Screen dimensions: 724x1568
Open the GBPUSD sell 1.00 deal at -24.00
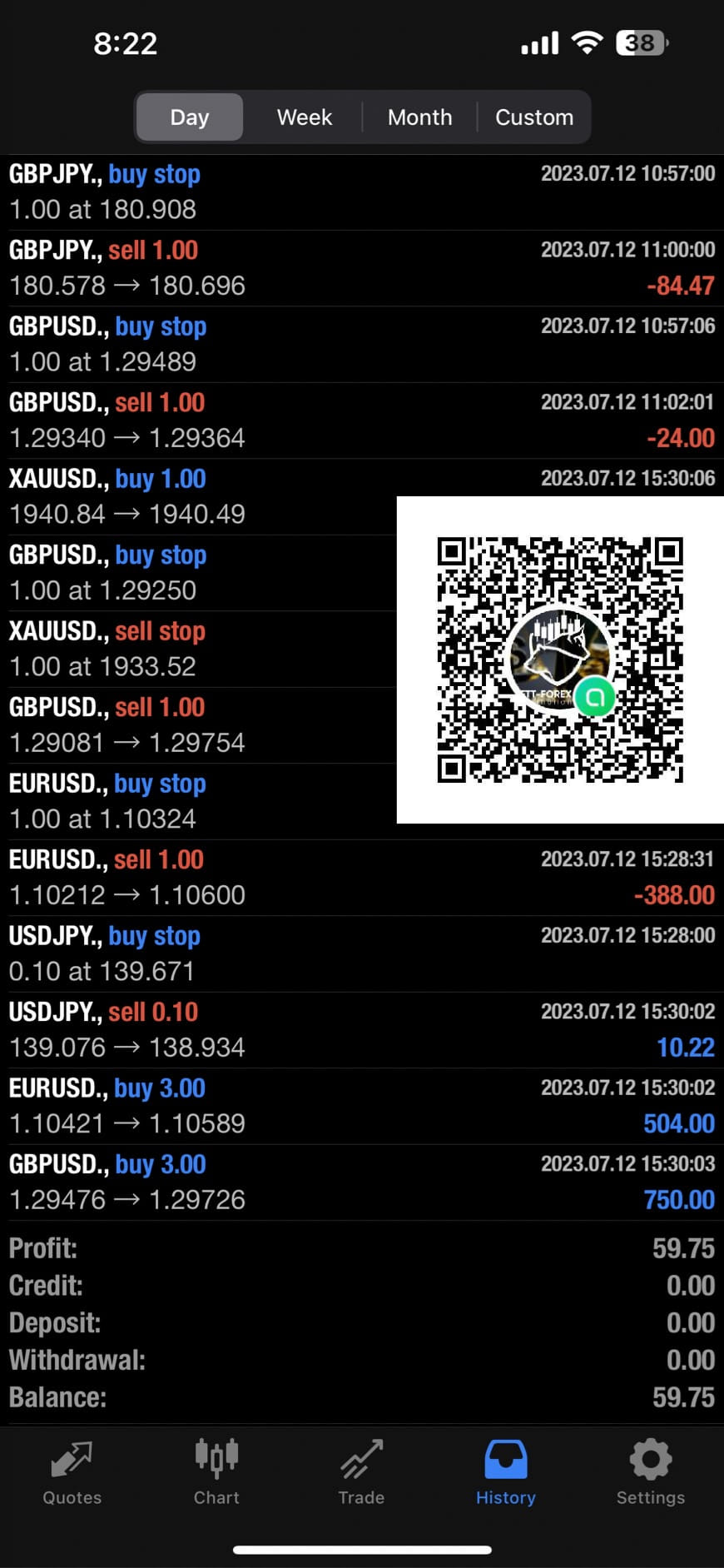362,421
